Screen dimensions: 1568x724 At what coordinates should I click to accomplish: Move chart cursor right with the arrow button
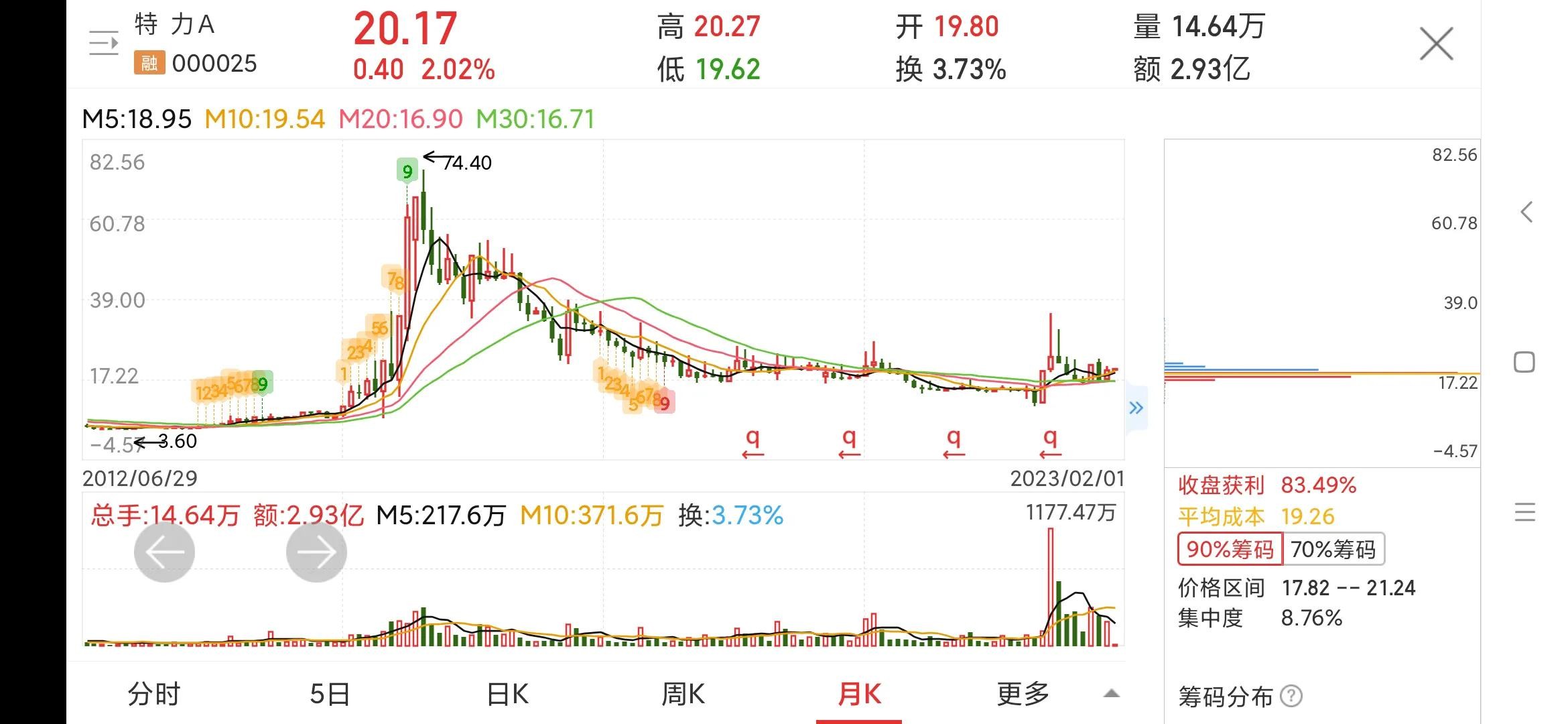pyautogui.click(x=316, y=552)
